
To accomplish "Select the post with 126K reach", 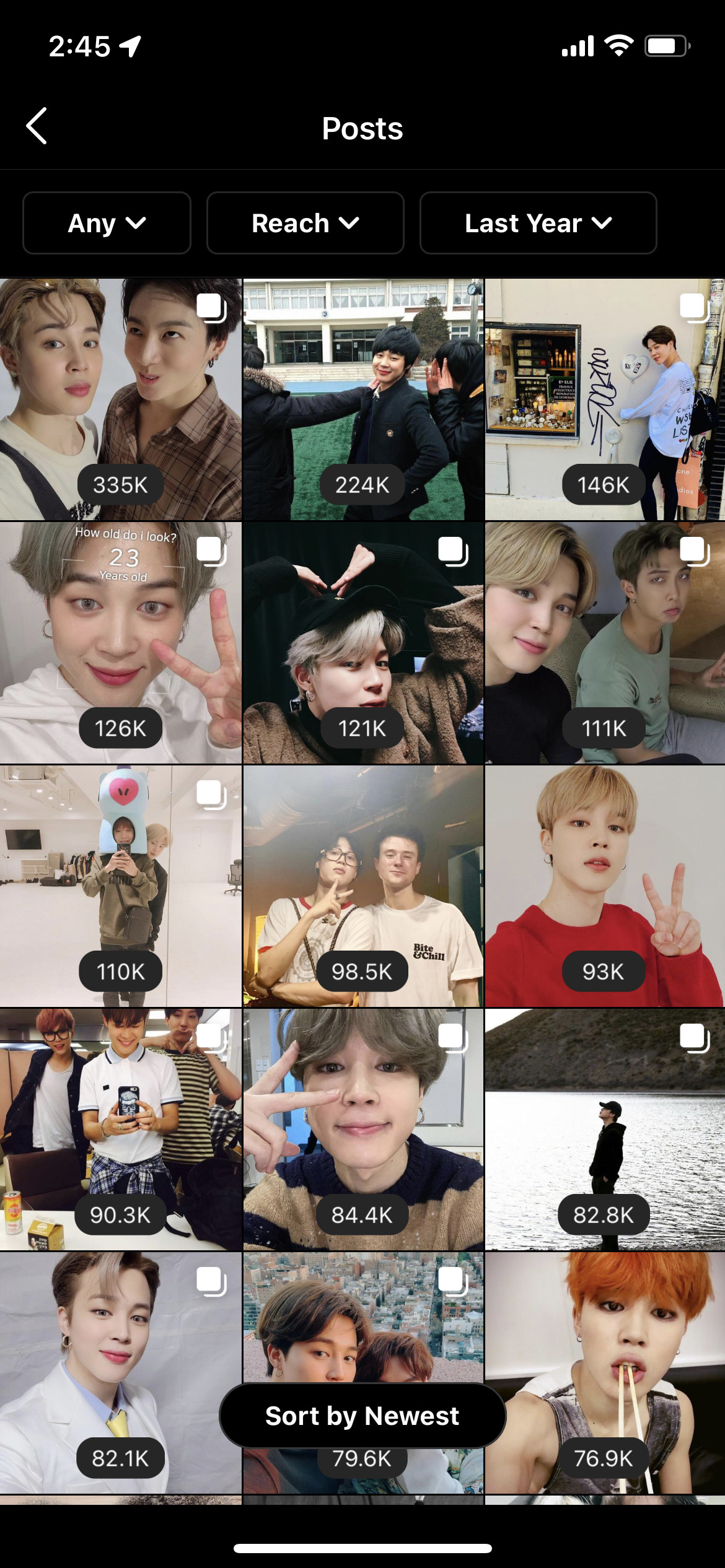I will pyautogui.click(x=121, y=643).
